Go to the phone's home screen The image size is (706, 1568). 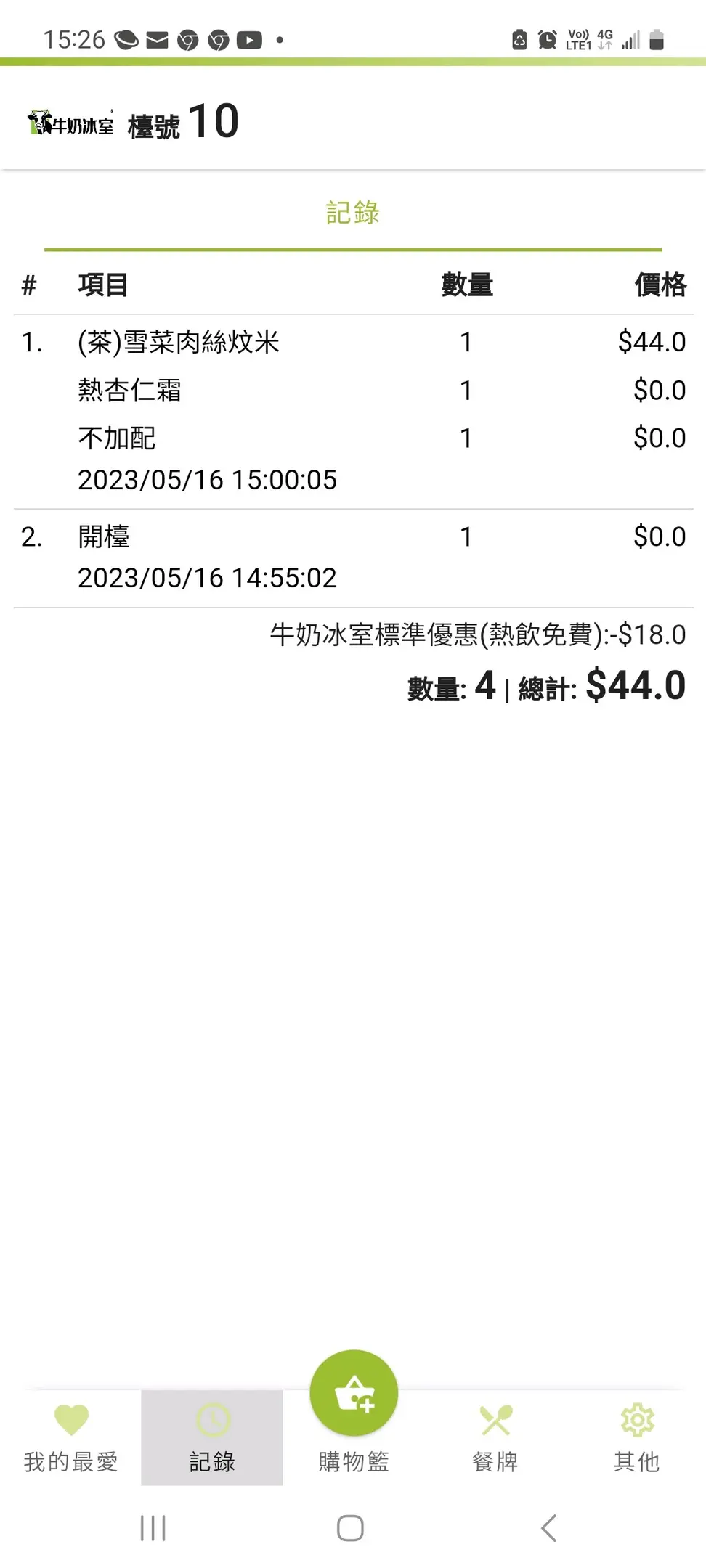pos(350,1527)
